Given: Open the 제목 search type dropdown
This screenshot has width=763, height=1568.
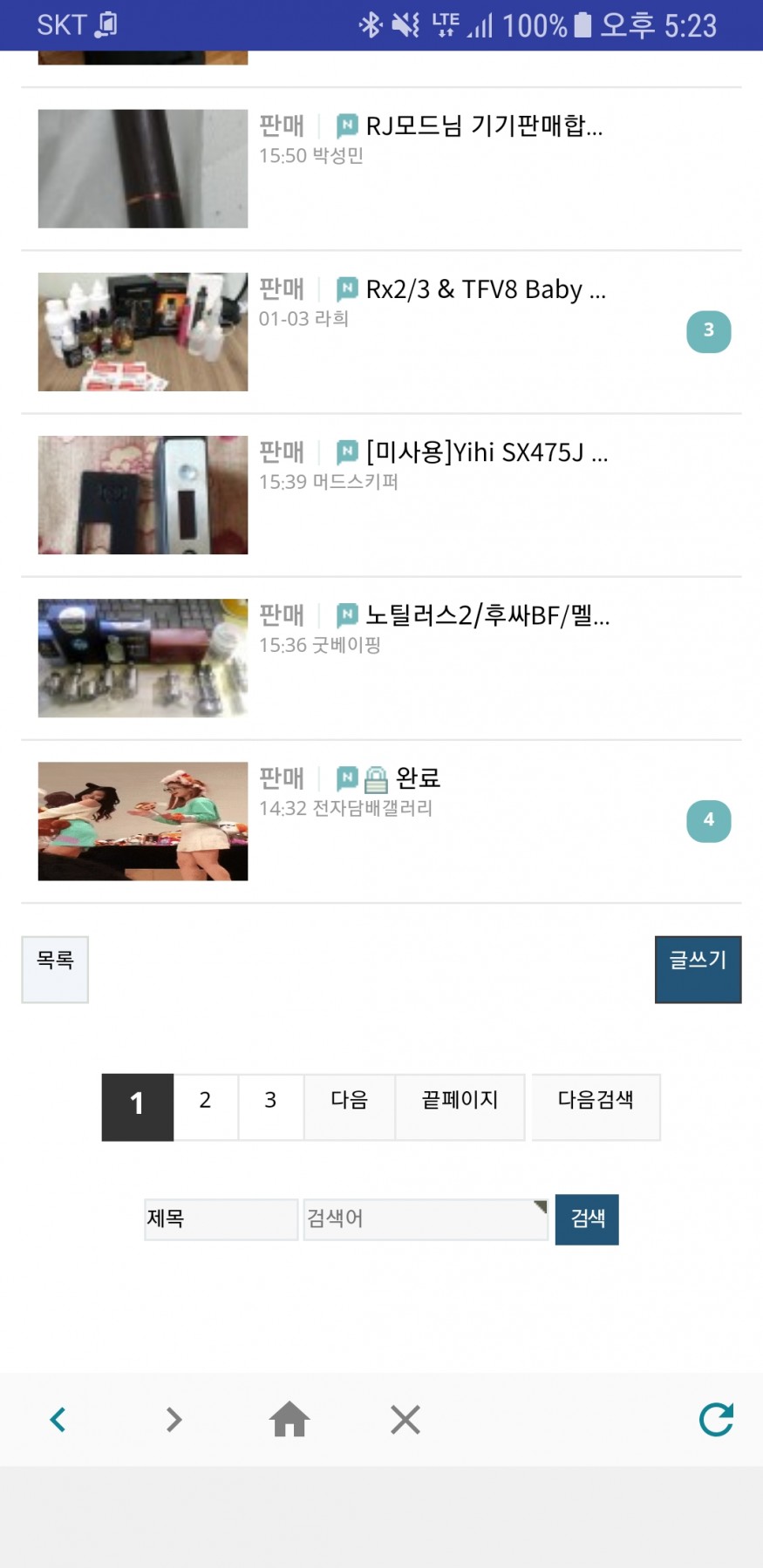Looking at the screenshot, I should [x=221, y=1219].
